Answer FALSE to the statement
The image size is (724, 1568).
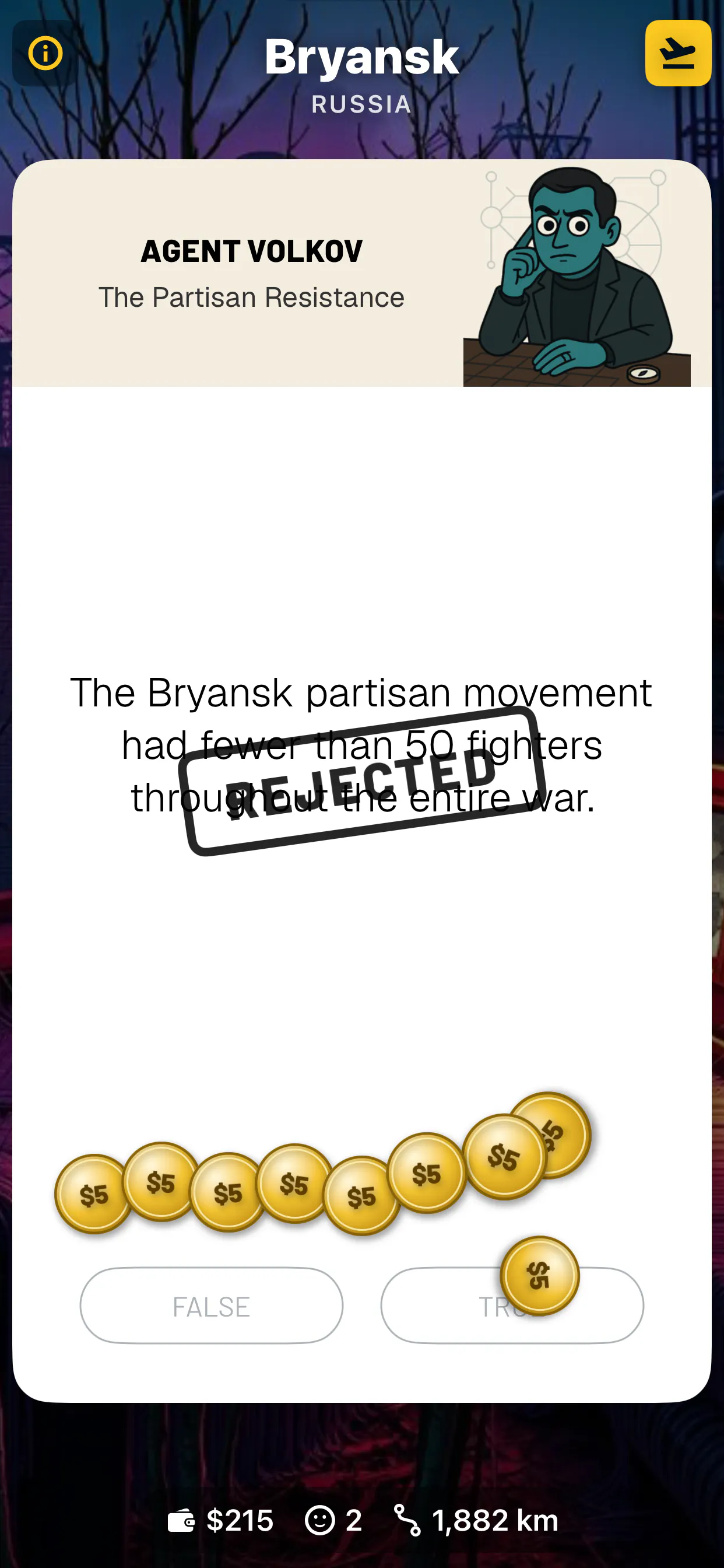[x=211, y=1306]
